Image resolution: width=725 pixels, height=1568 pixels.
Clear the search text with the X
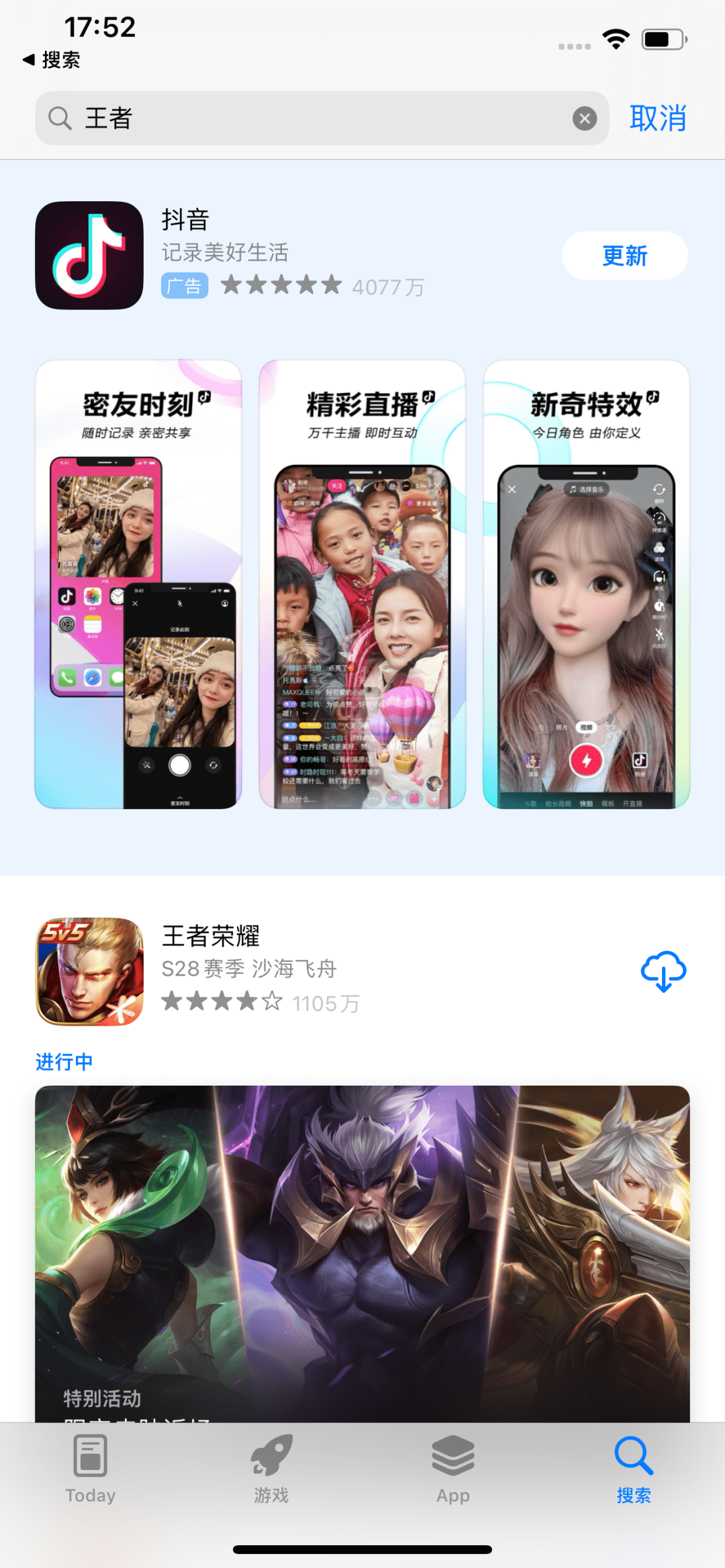[585, 119]
